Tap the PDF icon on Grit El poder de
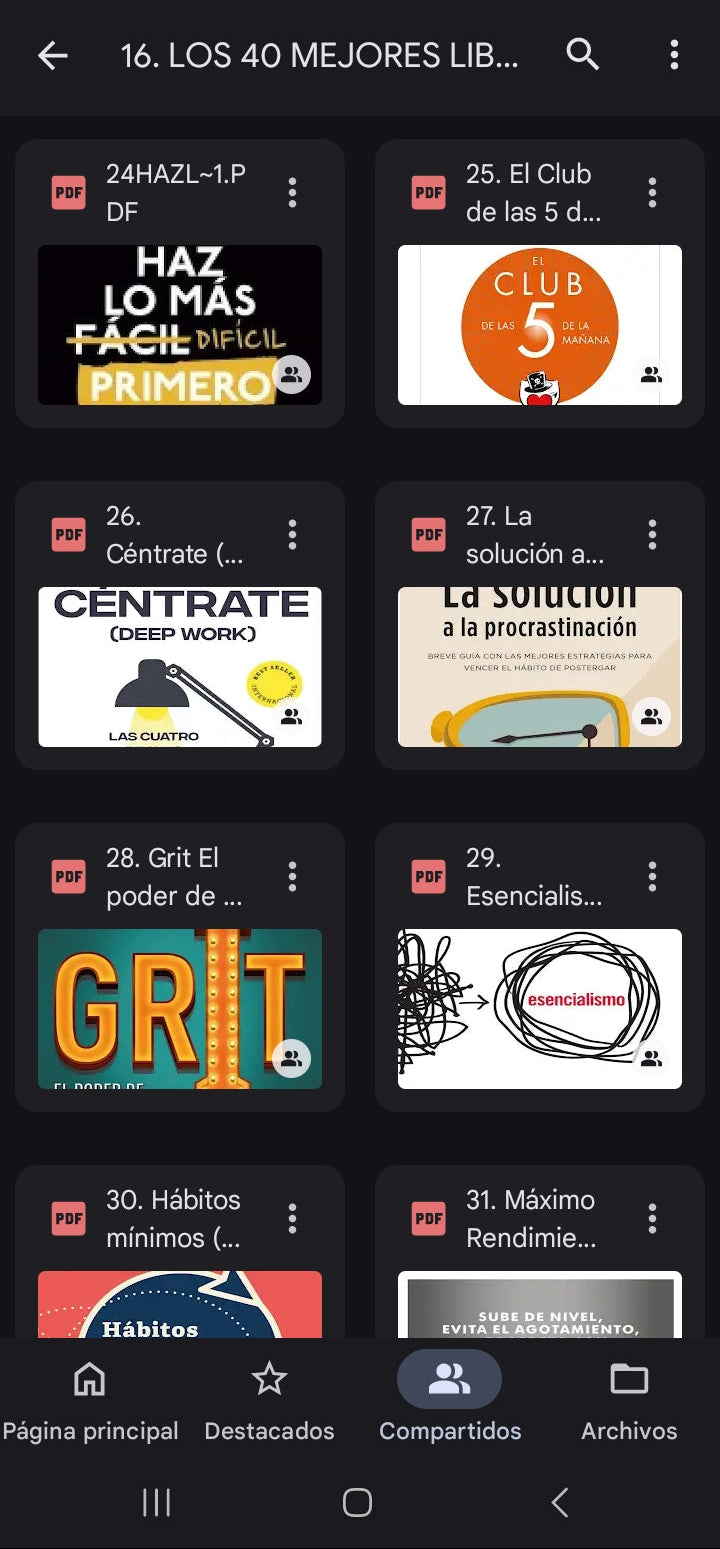 tap(67, 876)
